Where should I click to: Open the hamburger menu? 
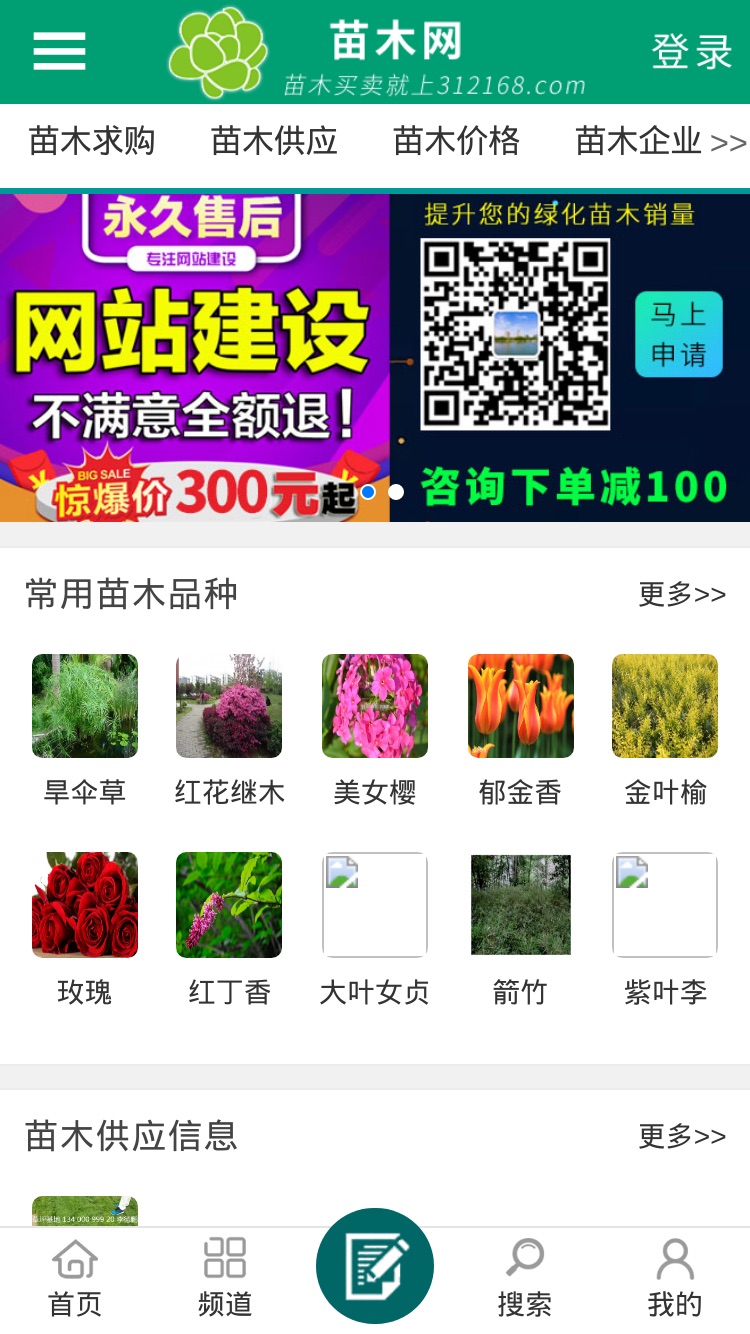tap(59, 51)
